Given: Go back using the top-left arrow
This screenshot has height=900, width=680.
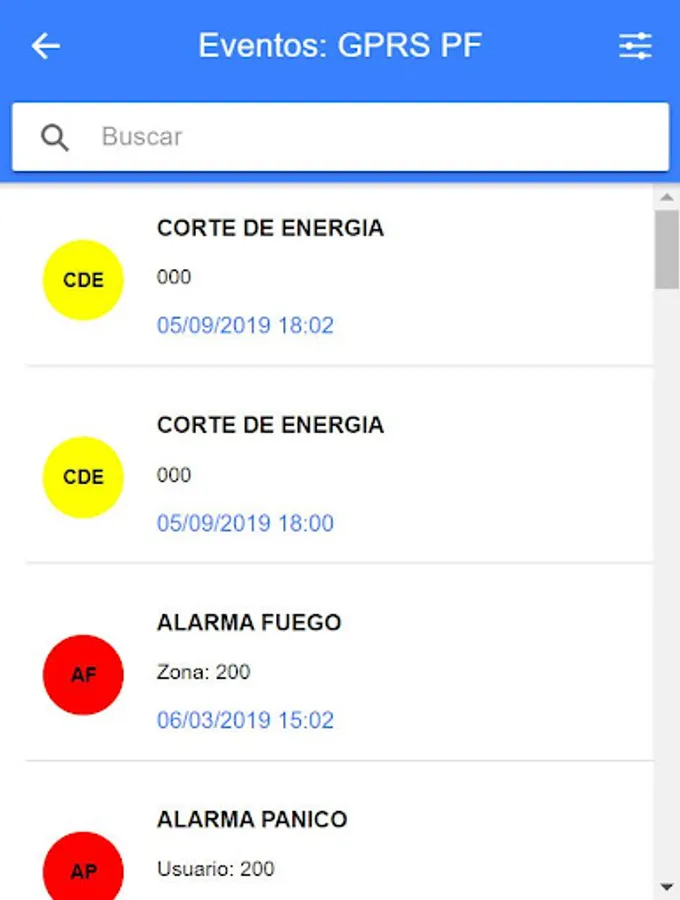Looking at the screenshot, I should tap(46, 46).
